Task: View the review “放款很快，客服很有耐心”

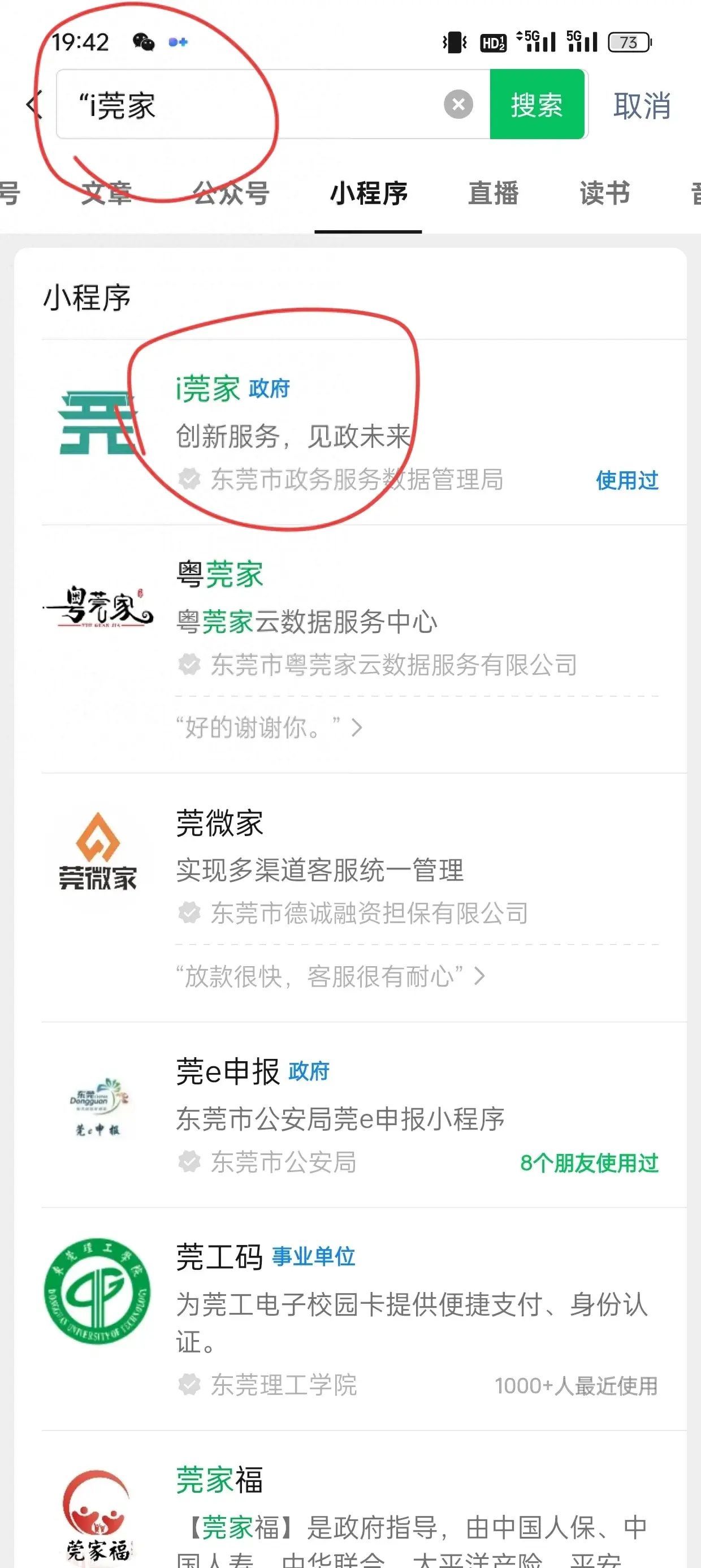Action: [x=330, y=976]
